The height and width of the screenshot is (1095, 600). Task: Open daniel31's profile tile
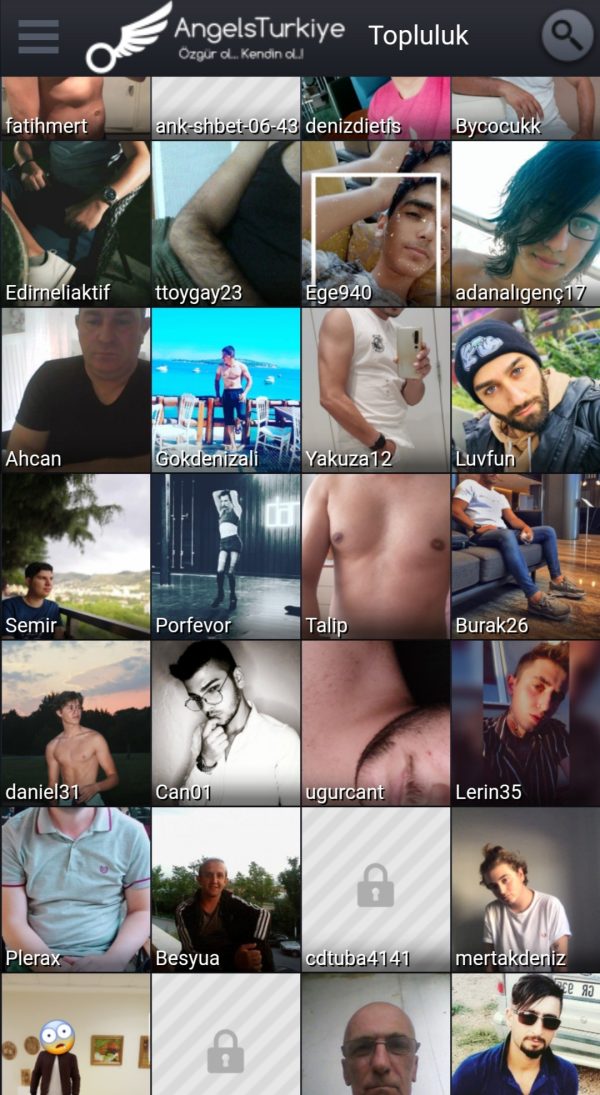coord(75,722)
